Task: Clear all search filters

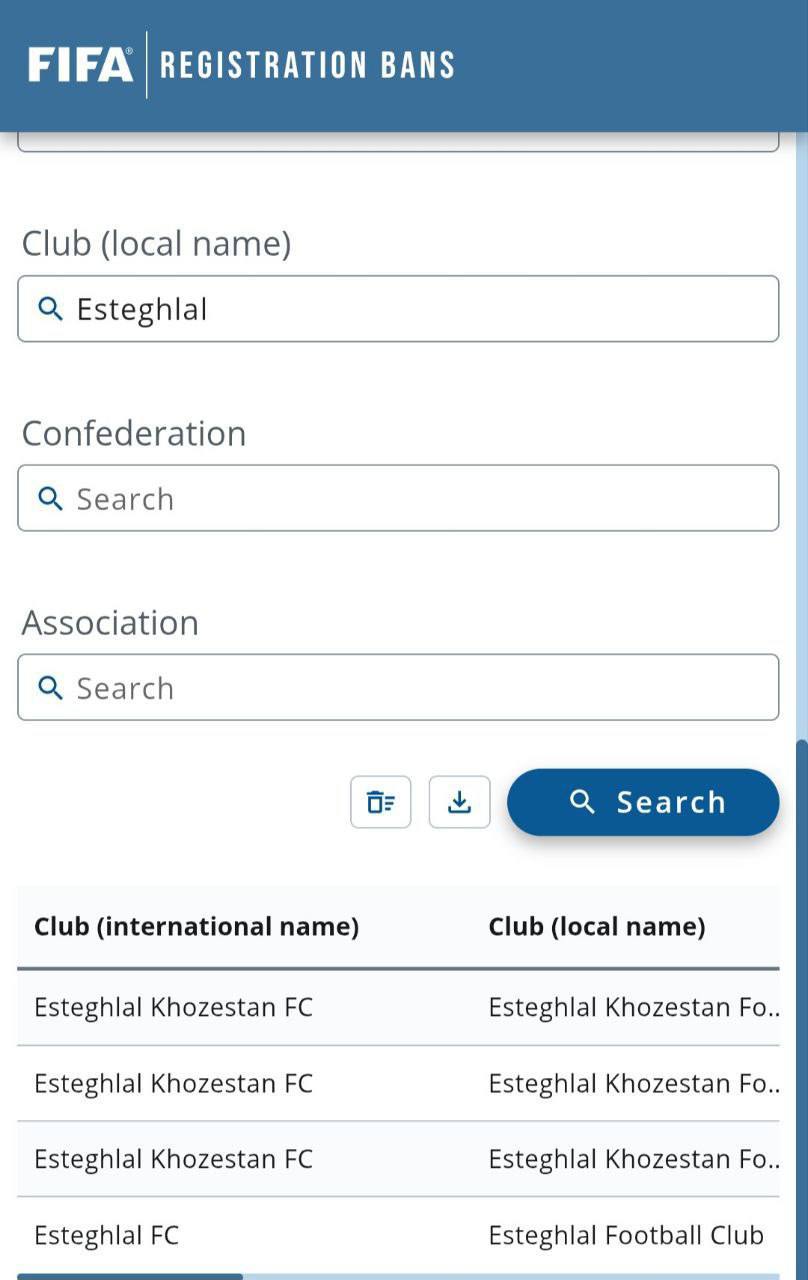Action: tap(380, 802)
